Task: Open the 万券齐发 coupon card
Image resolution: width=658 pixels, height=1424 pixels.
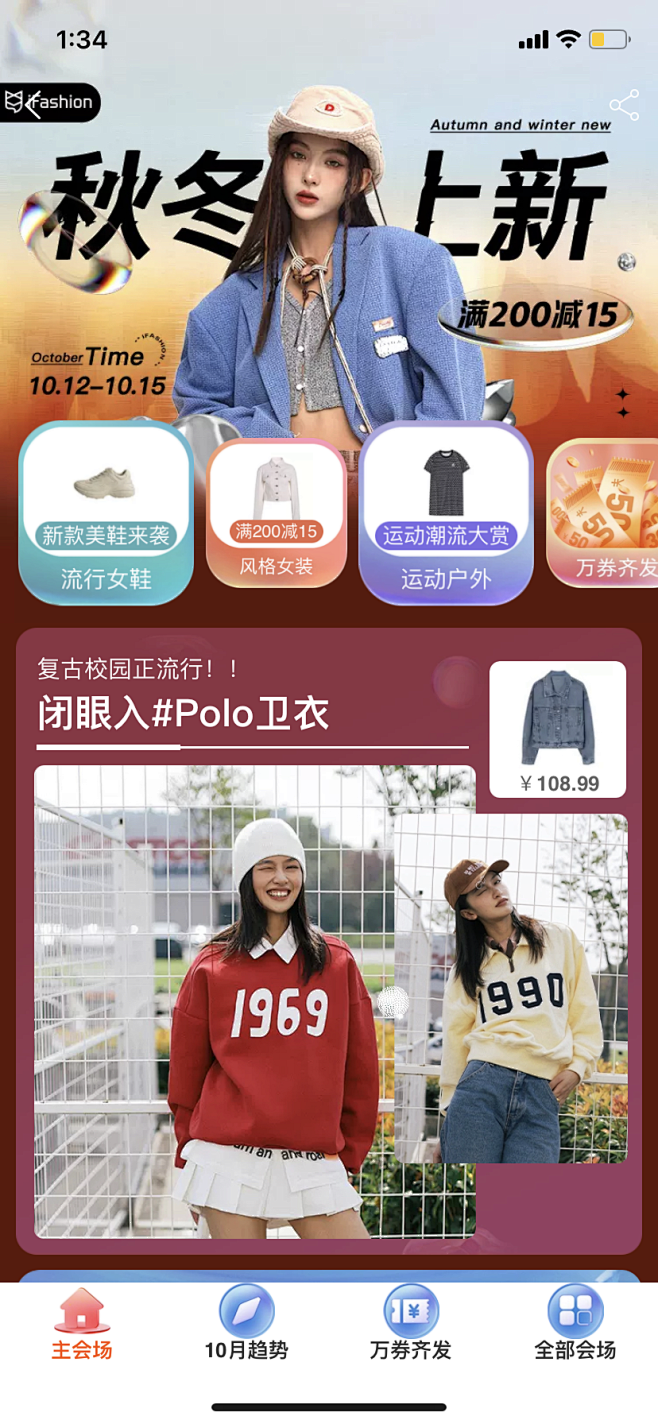Action: coord(605,513)
